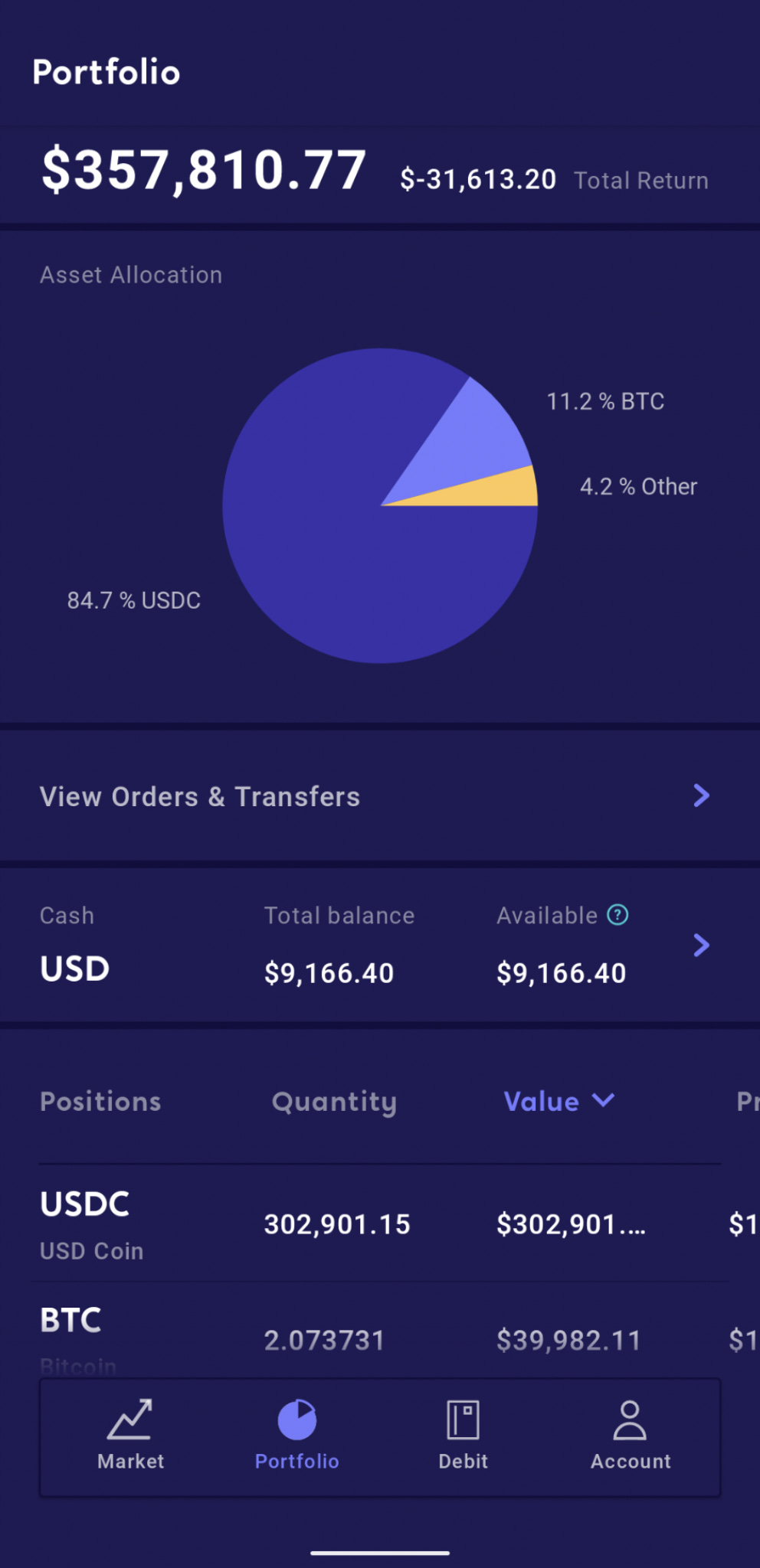
Task: Sort positions by Value
Action: click(559, 1102)
